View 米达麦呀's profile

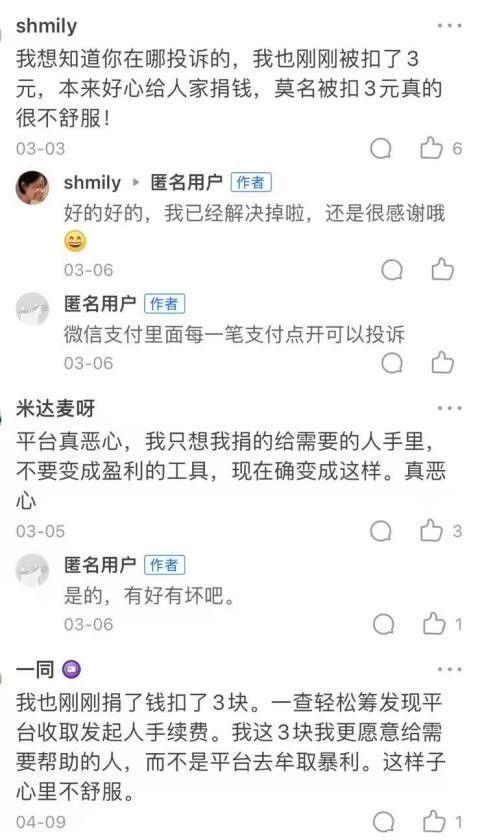point(55,408)
